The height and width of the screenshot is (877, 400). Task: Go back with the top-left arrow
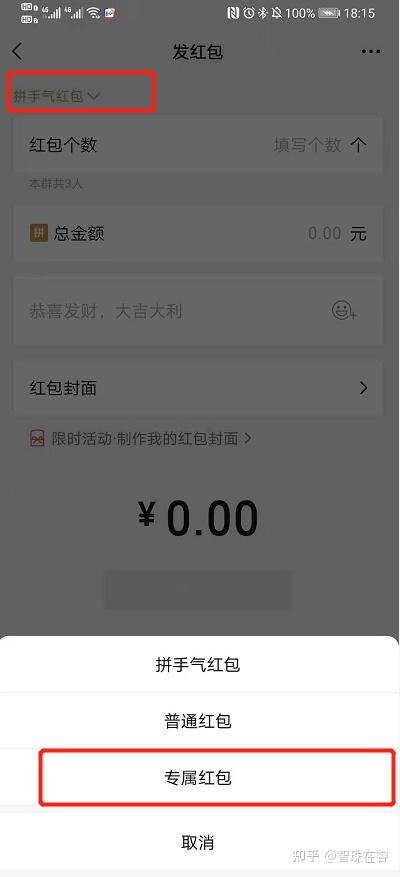click(17, 52)
